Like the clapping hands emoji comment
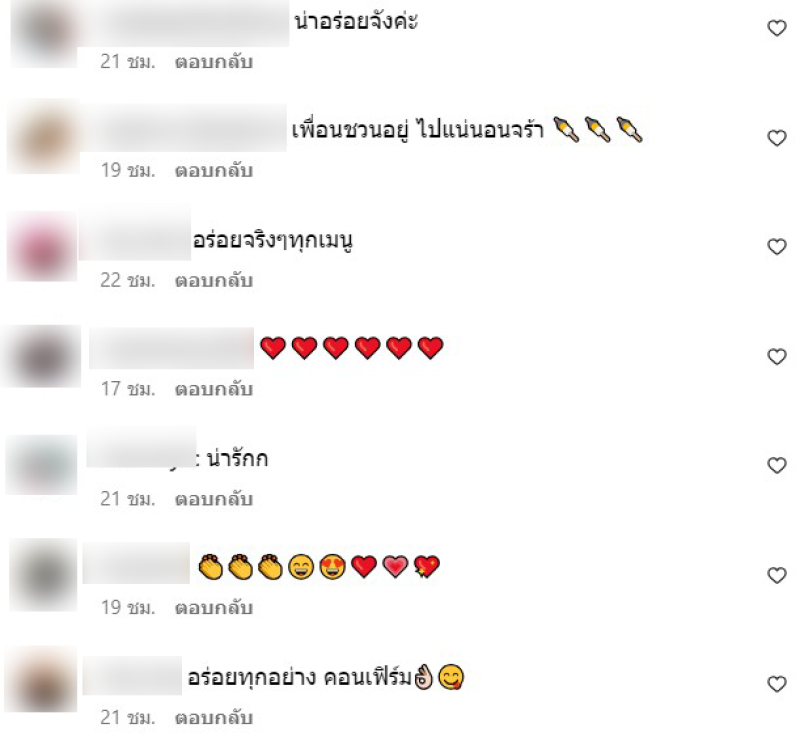The width and height of the screenshot is (800, 749). 776,575
